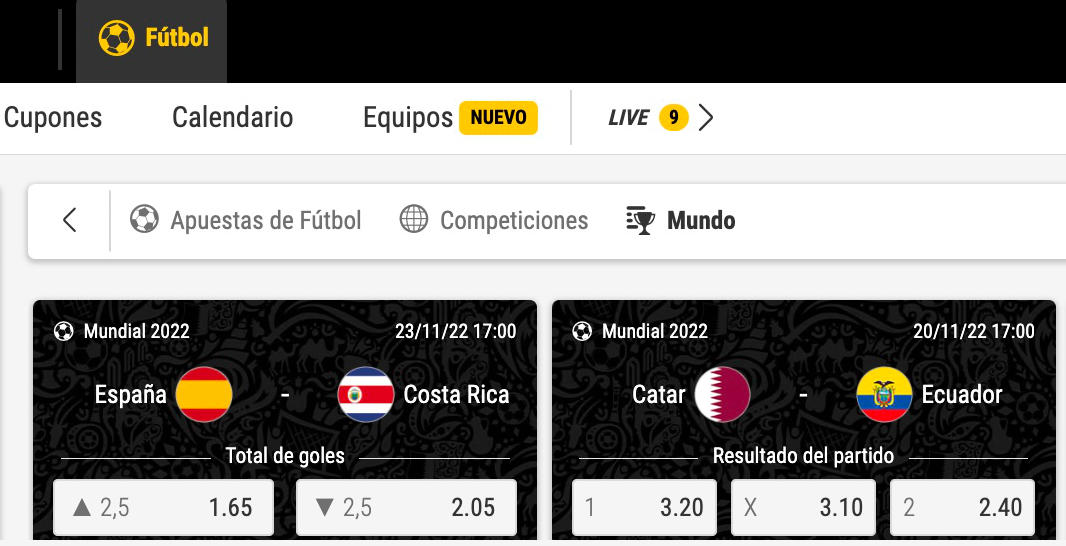1066x546 pixels.
Task: Open the España - Costa Rica match
Action: point(285,394)
